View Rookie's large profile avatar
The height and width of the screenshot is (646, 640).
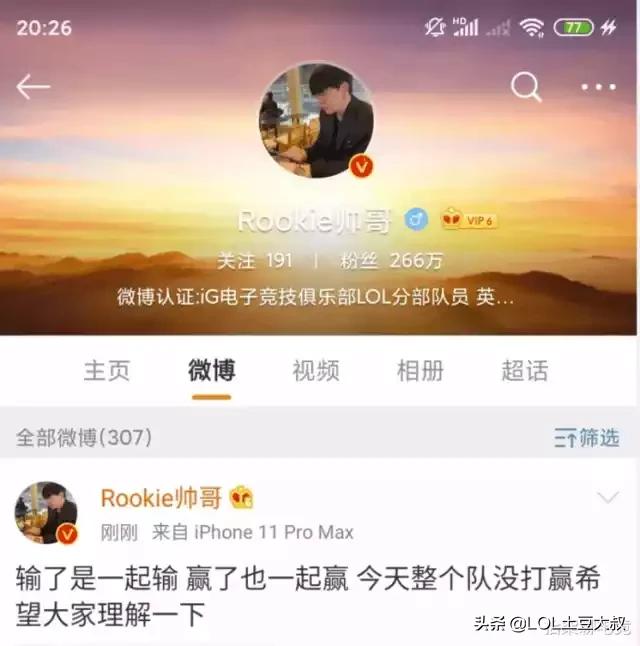316,121
